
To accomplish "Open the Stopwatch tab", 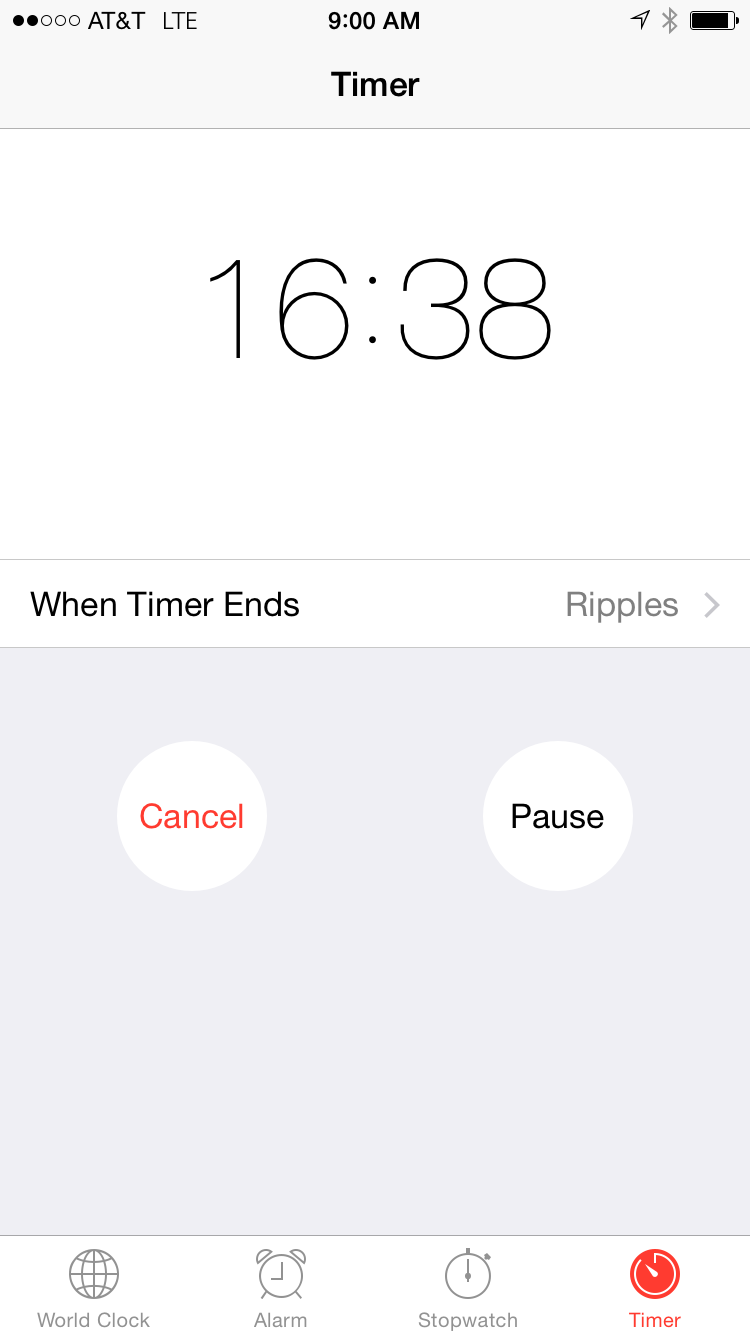I will tap(468, 1288).
